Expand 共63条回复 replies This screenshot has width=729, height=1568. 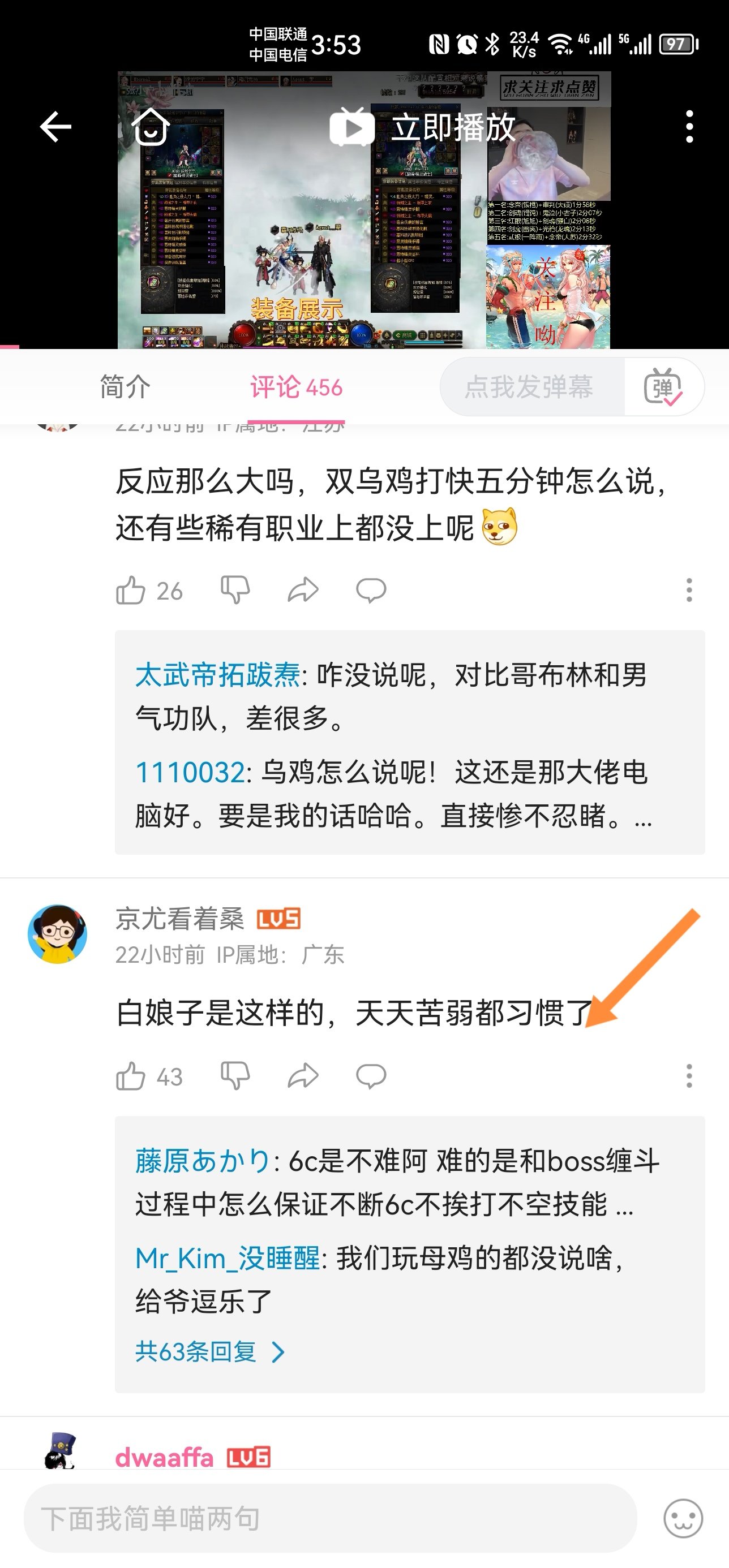[210, 1352]
